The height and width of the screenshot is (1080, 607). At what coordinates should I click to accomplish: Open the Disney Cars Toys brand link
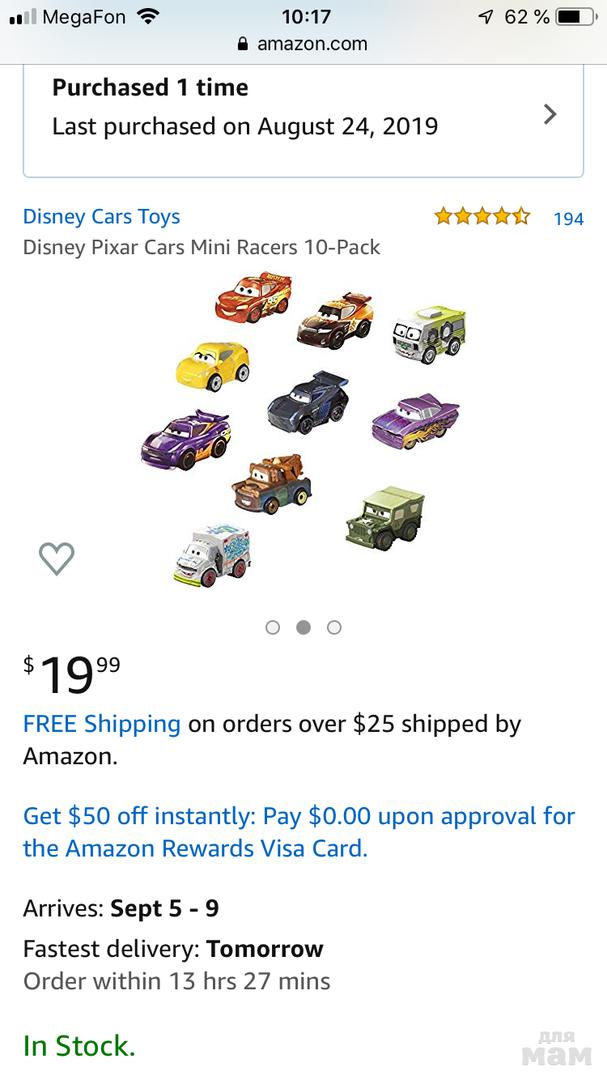tap(102, 216)
